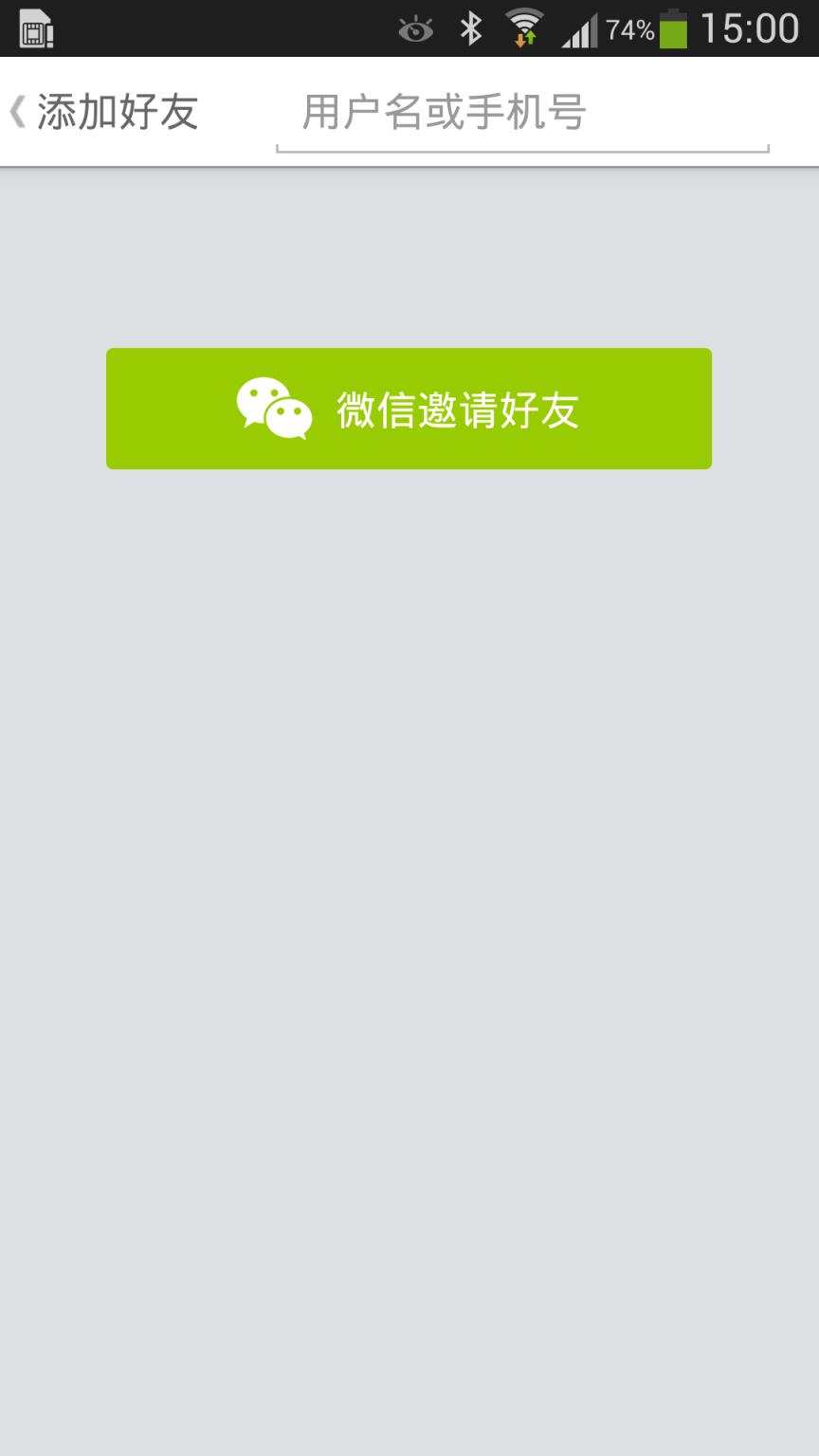Image resolution: width=819 pixels, height=1456 pixels.
Task: Tap the Bluetooth icon in status bar
Action: [473, 28]
